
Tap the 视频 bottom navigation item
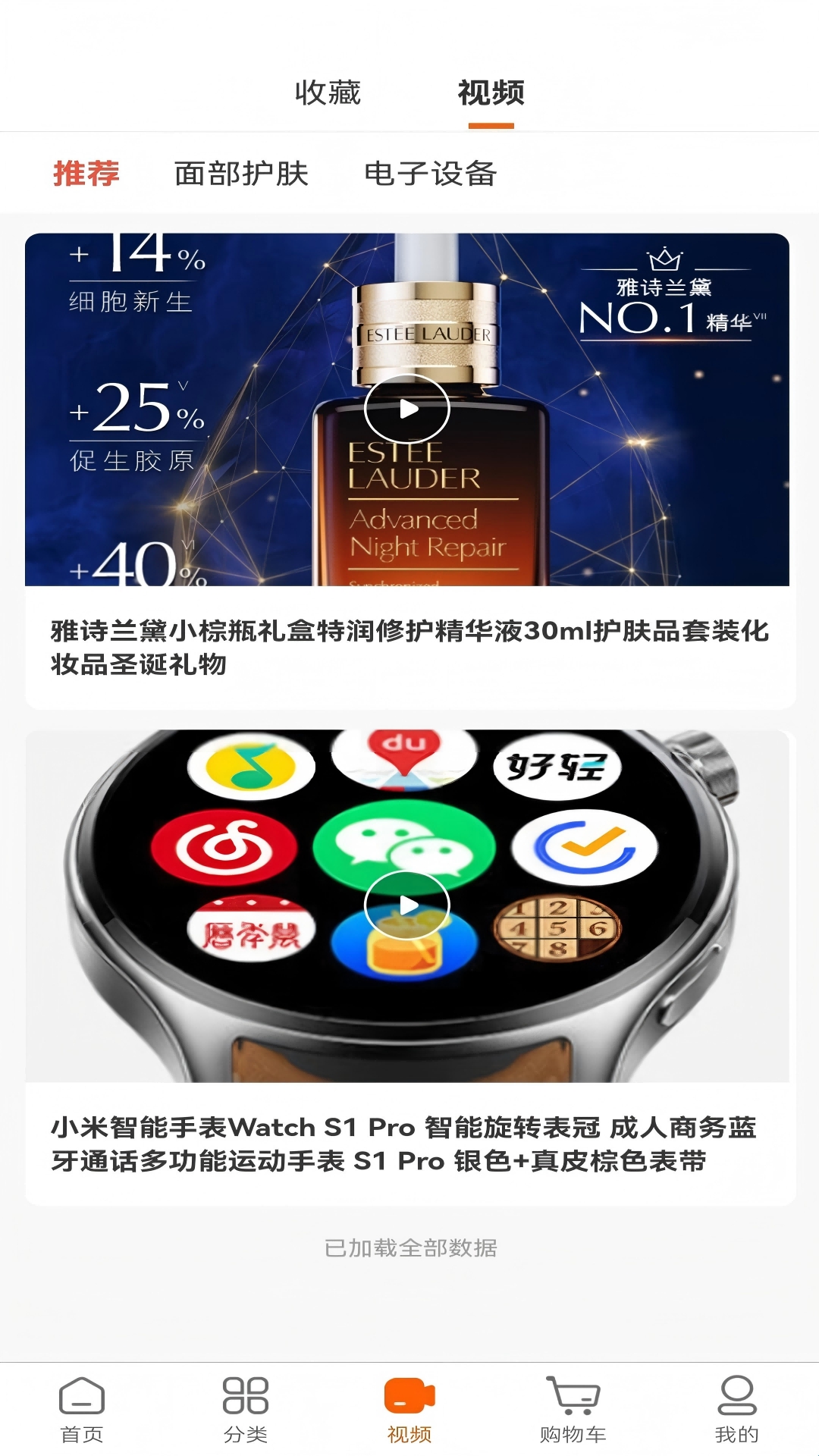click(x=409, y=1409)
